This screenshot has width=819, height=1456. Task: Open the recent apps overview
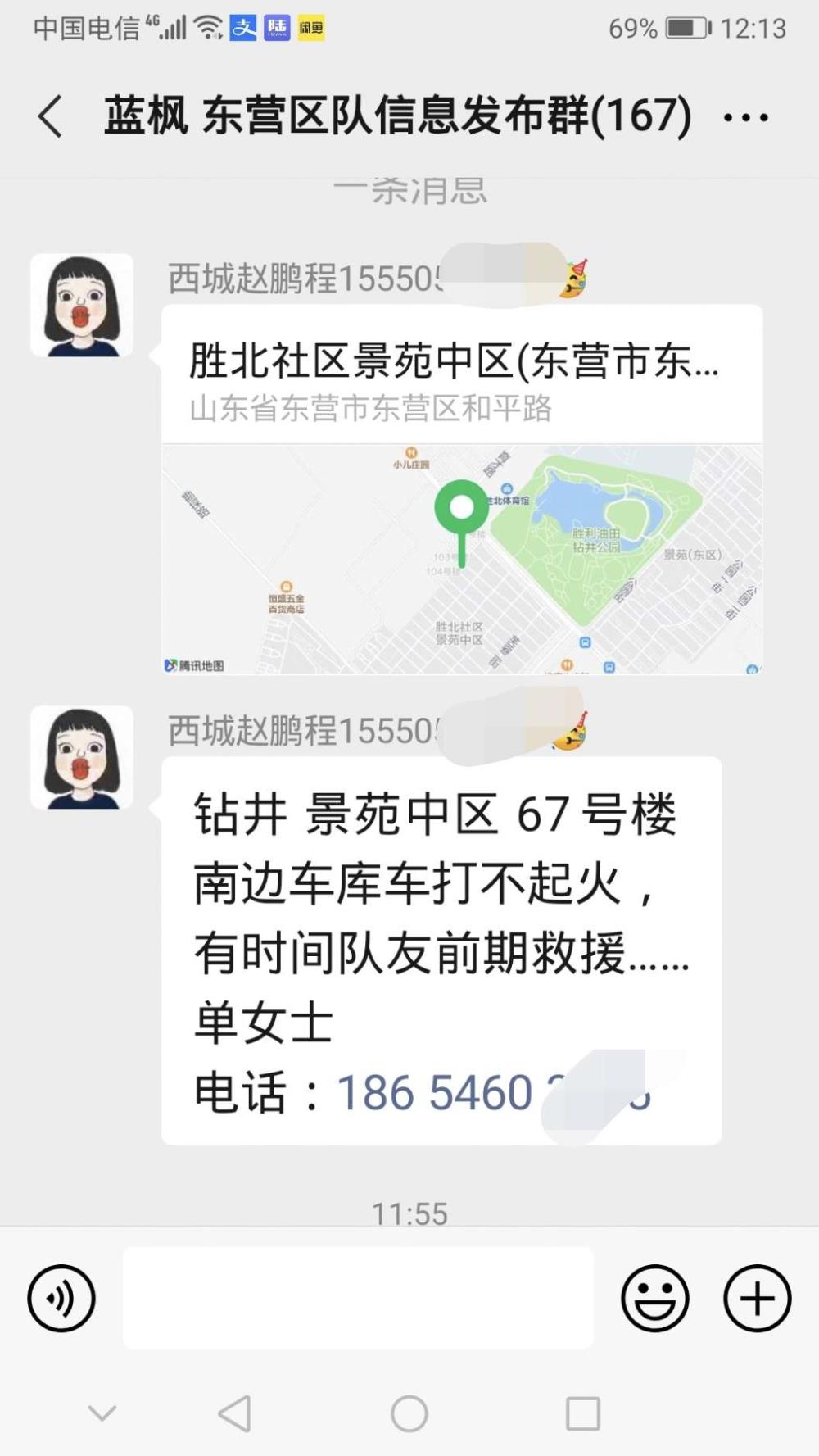click(x=583, y=1413)
